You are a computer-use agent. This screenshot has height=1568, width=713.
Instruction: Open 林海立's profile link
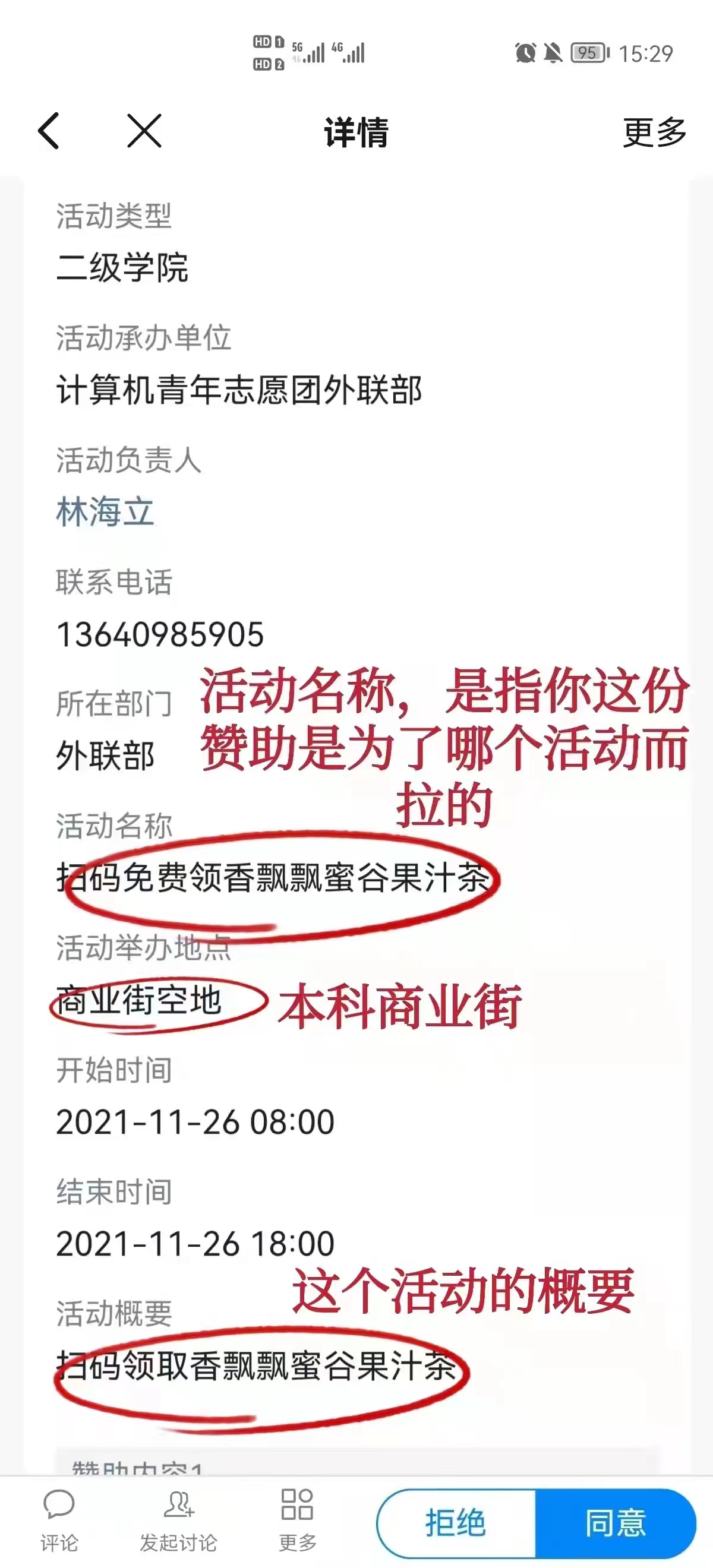coord(105,511)
